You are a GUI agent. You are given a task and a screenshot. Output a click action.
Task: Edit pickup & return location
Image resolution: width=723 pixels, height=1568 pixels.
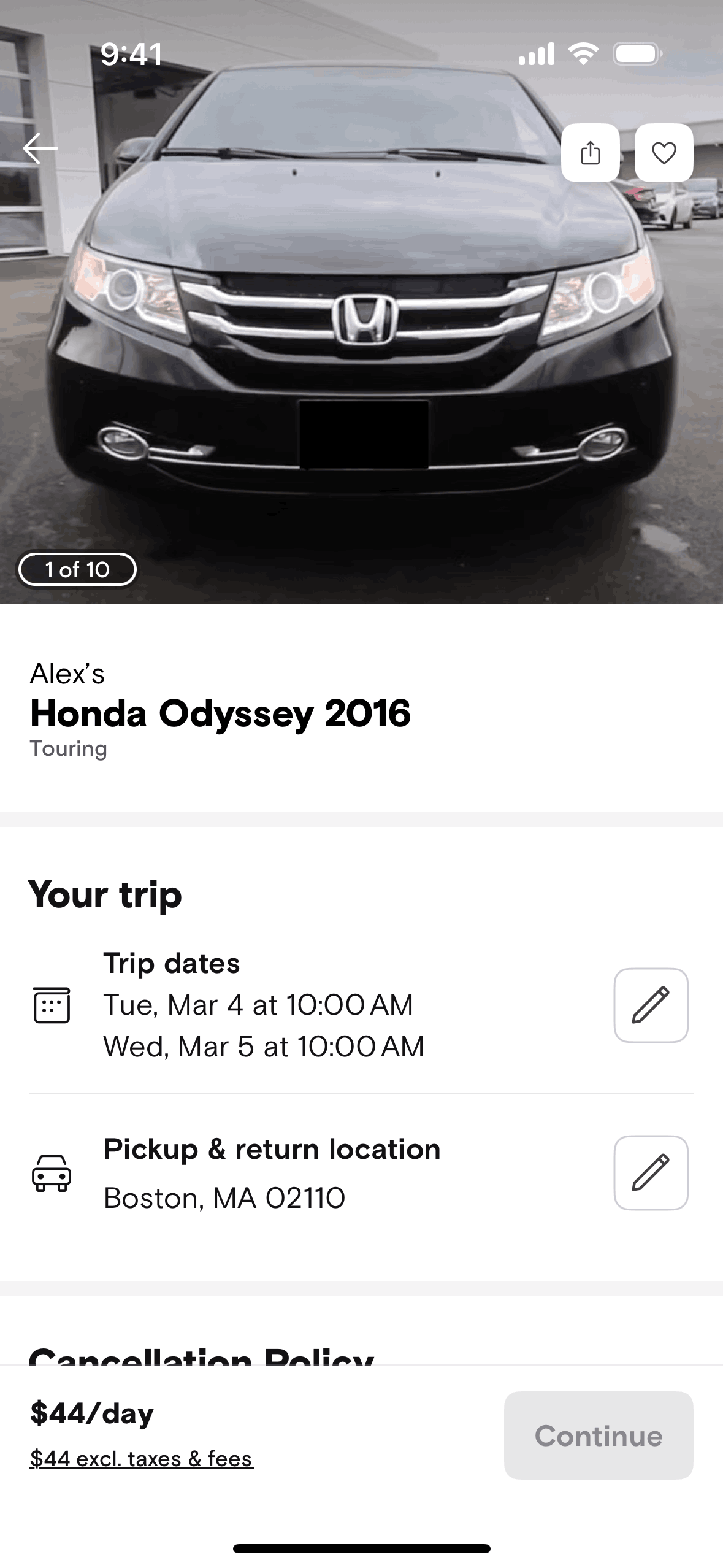click(x=651, y=1172)
